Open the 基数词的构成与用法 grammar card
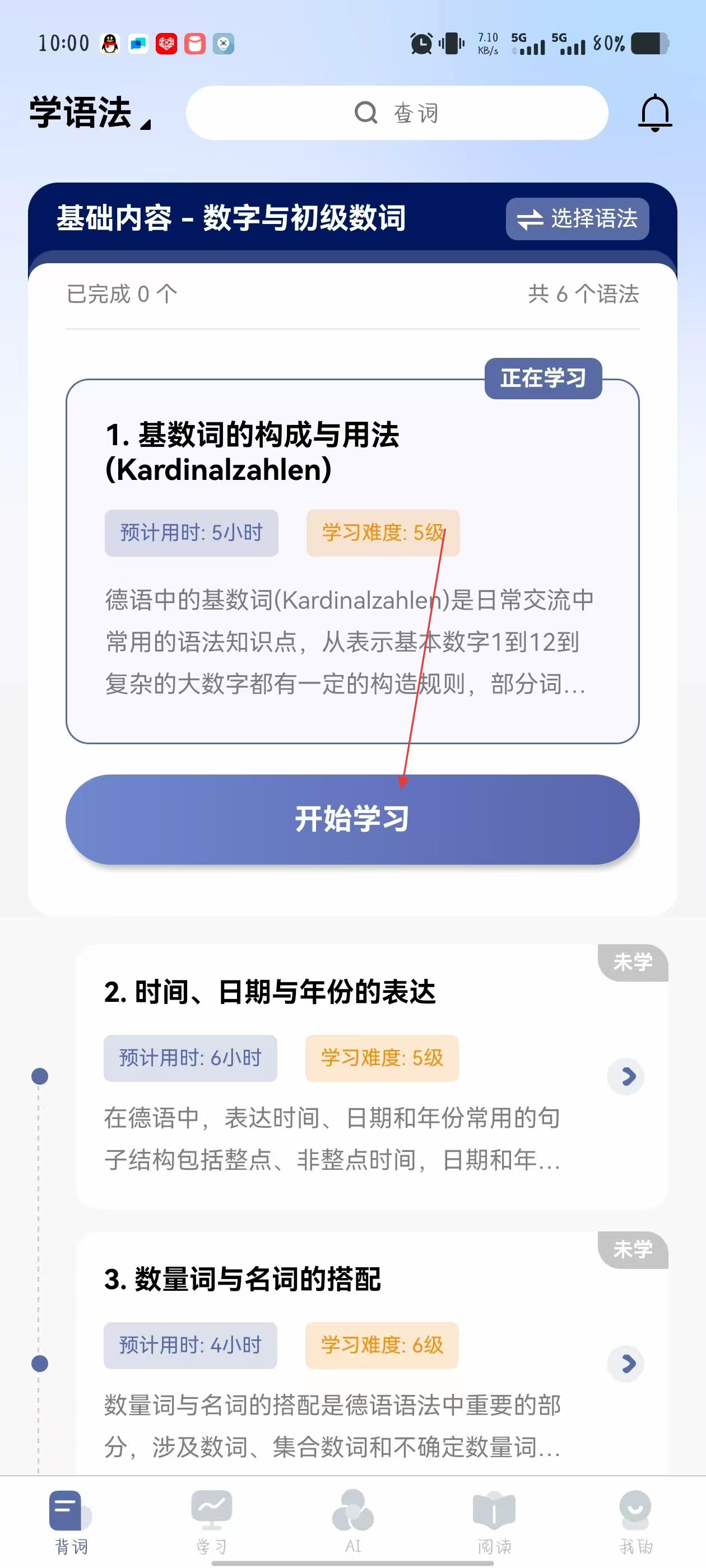Image resolution: width=706 pixels, height=1568 pixels. (352, 560)
